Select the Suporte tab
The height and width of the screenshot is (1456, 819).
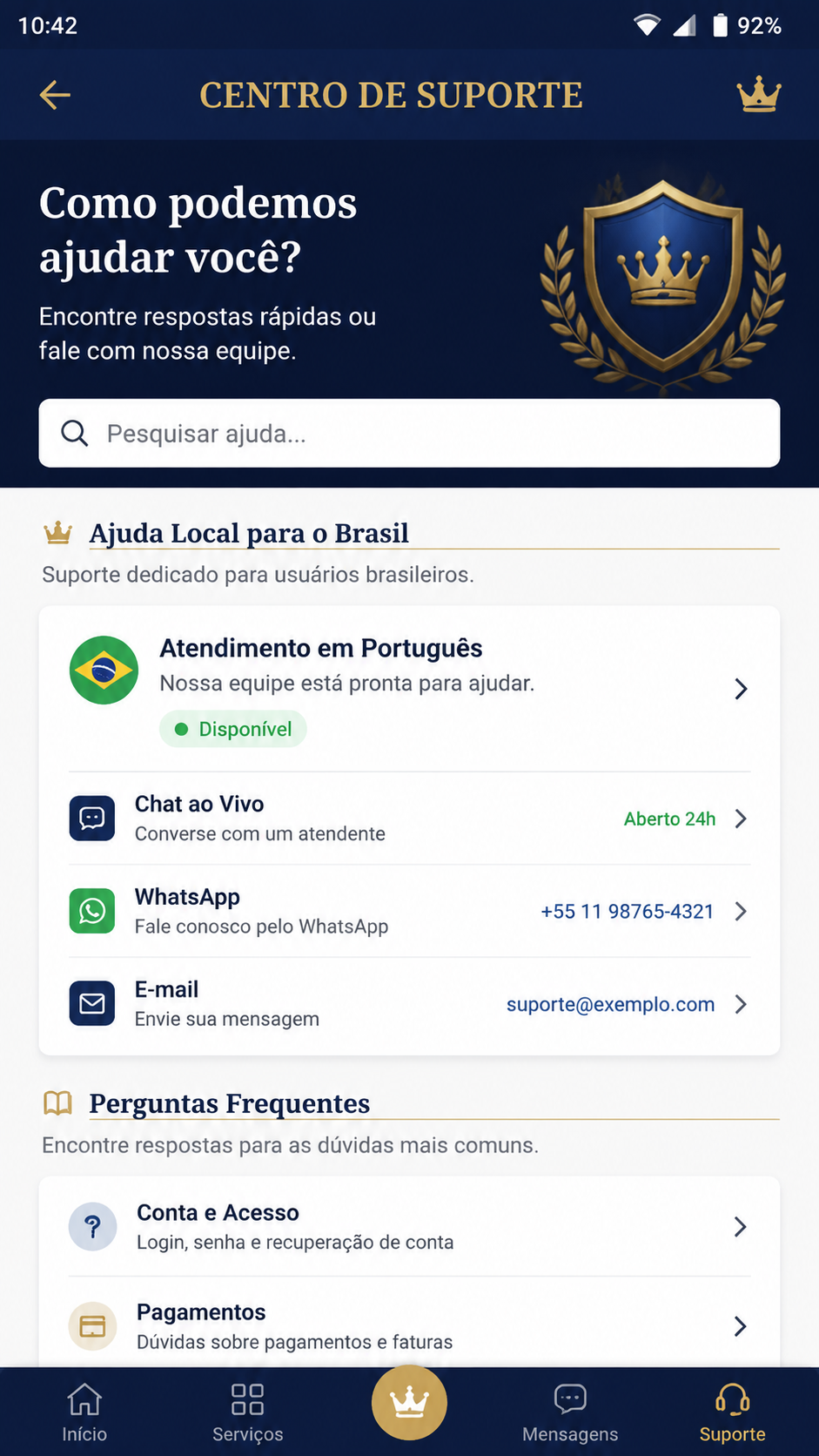coord(733,1412)
